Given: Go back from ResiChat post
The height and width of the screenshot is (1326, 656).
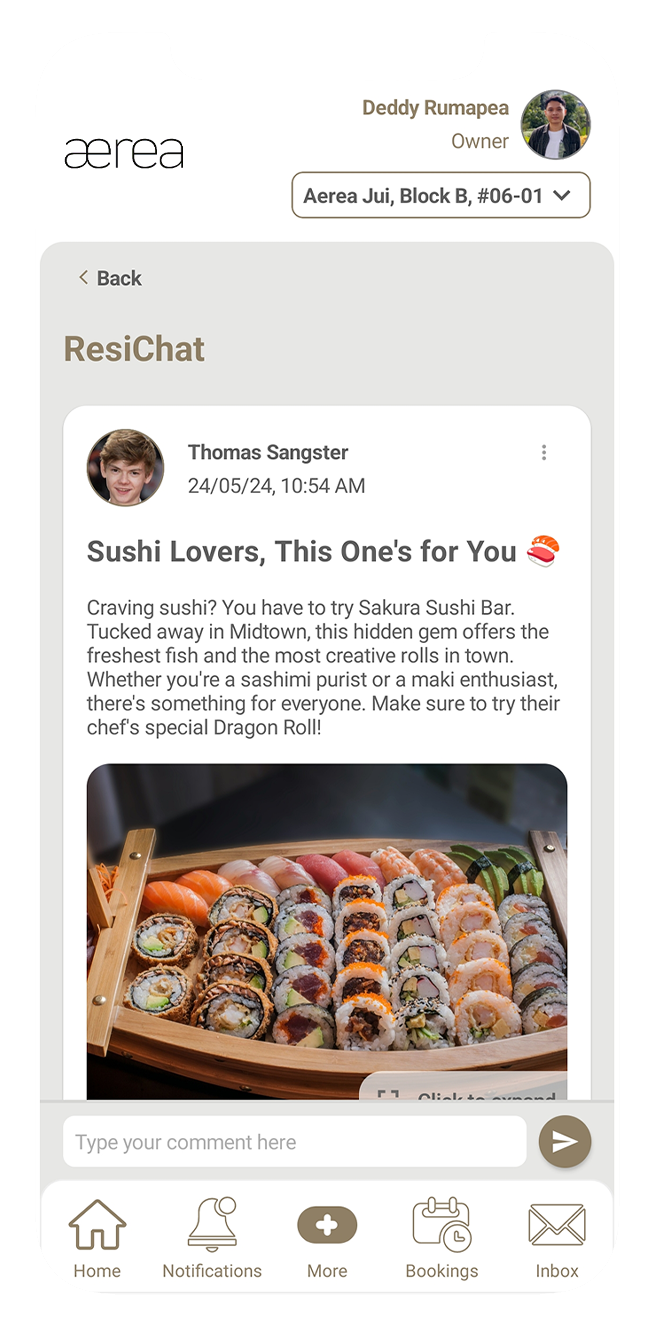Looking at the screenshot, I should pos(110,278).
